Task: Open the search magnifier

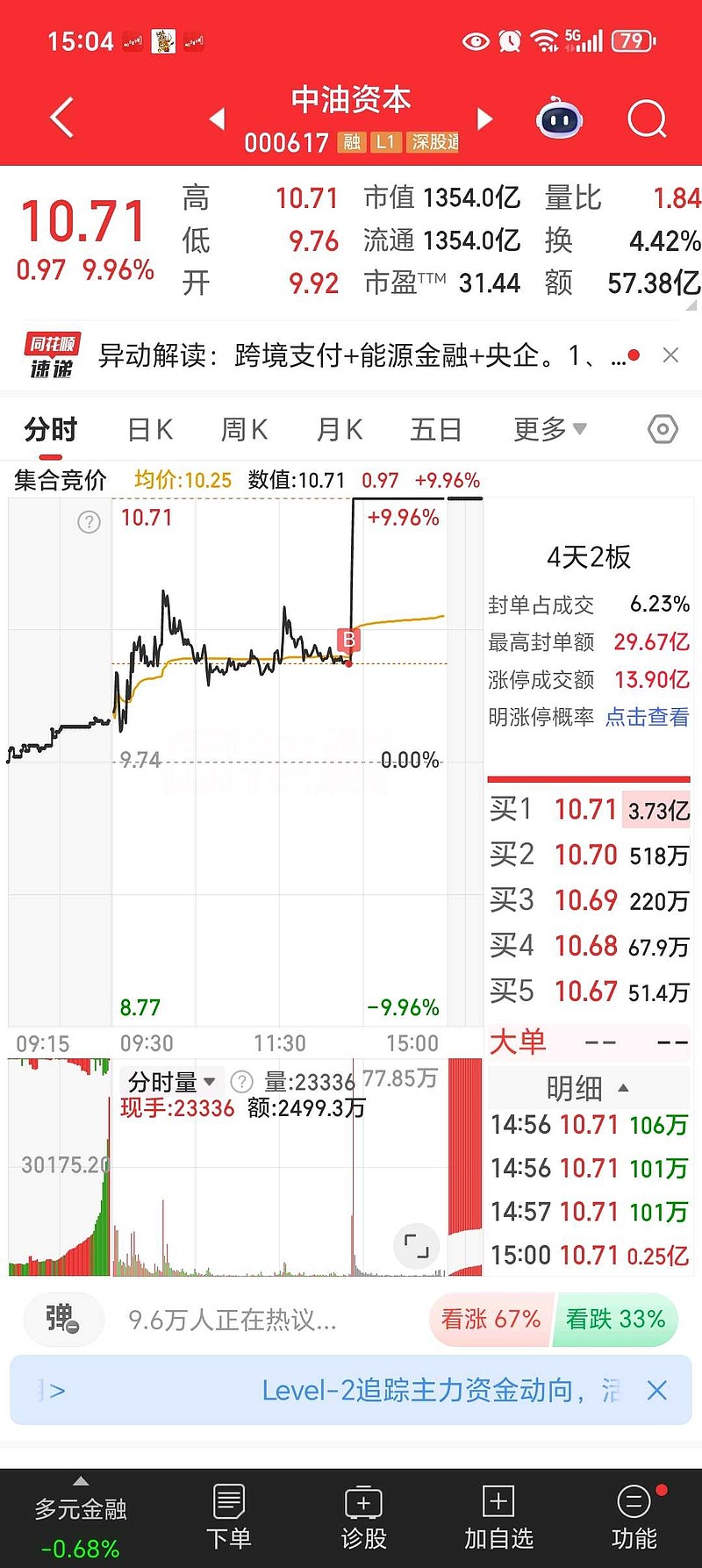Action: point(647,118)
